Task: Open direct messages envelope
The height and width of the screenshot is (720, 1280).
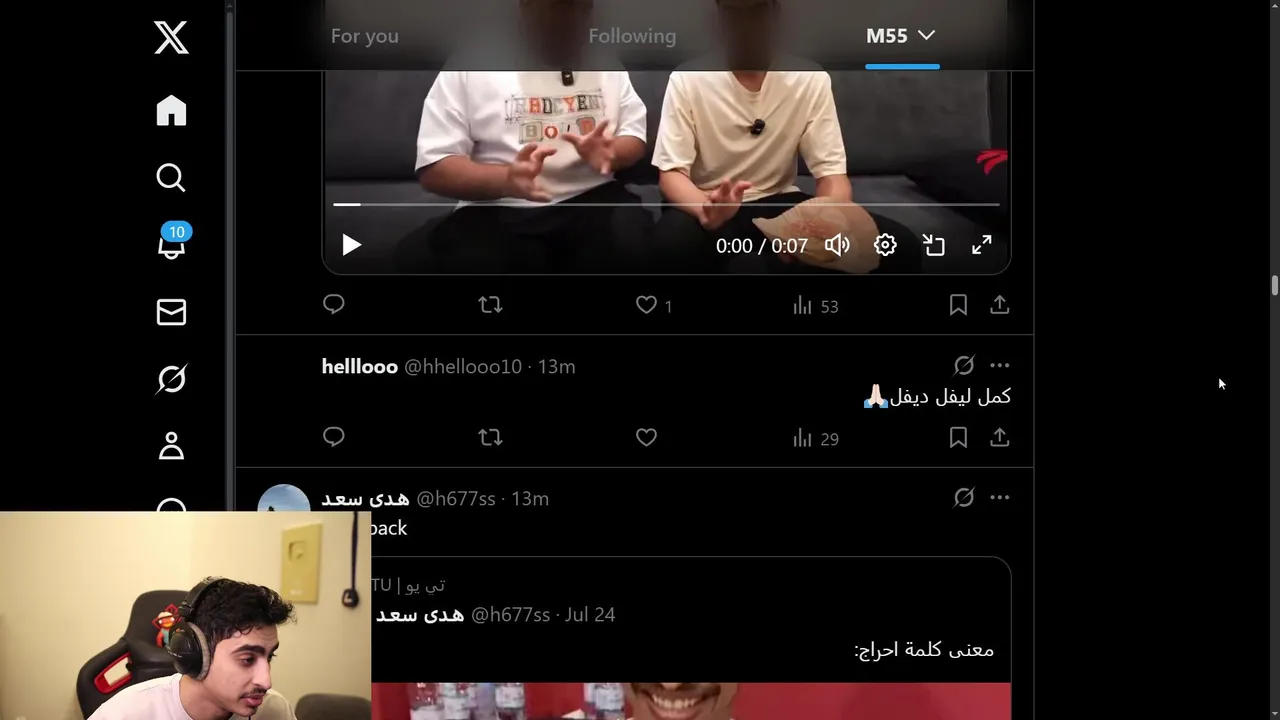Action: coord(171,312)
